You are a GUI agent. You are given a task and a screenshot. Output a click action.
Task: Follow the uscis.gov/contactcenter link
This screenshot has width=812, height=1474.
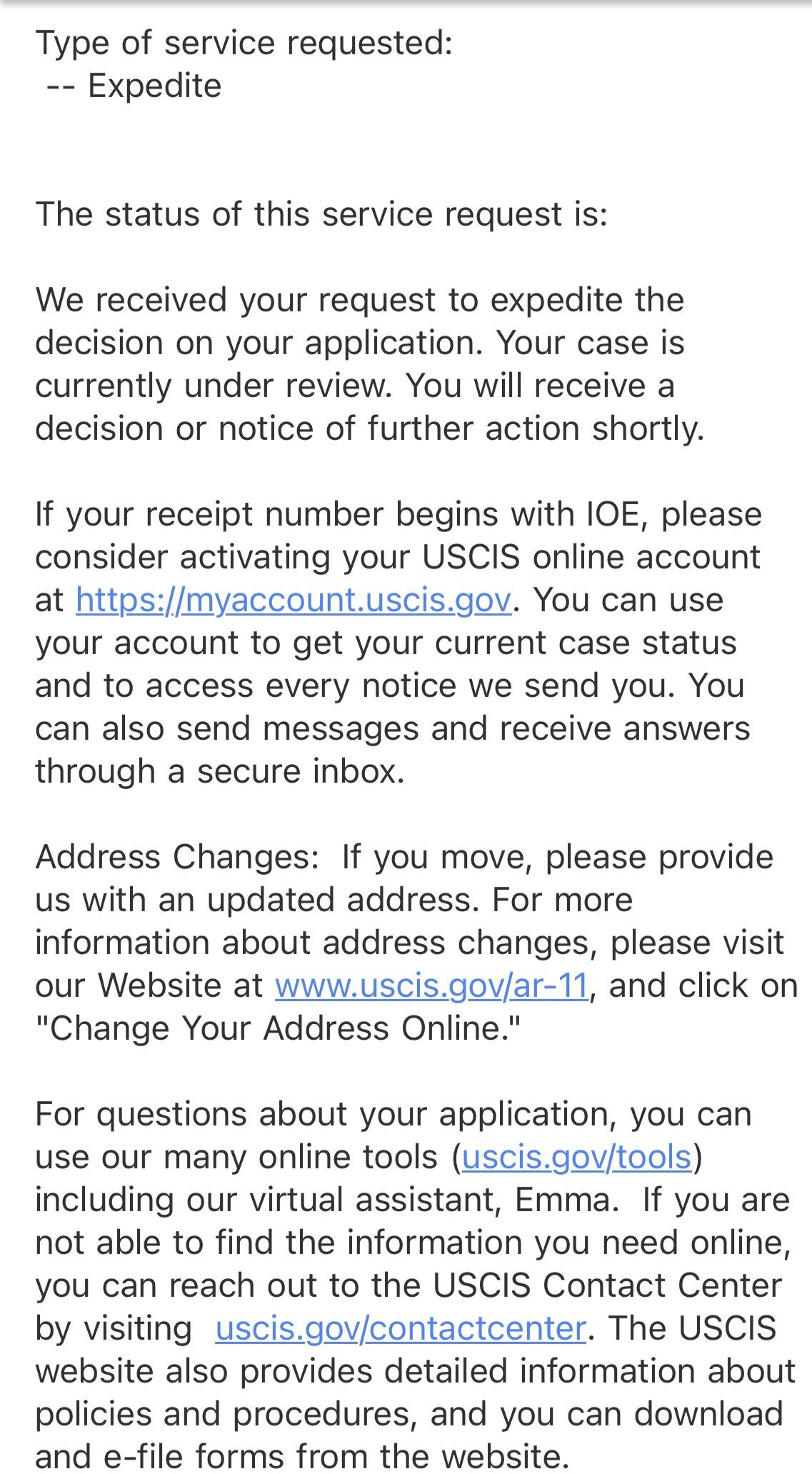pyautogui.click(x=401, y=1328)
